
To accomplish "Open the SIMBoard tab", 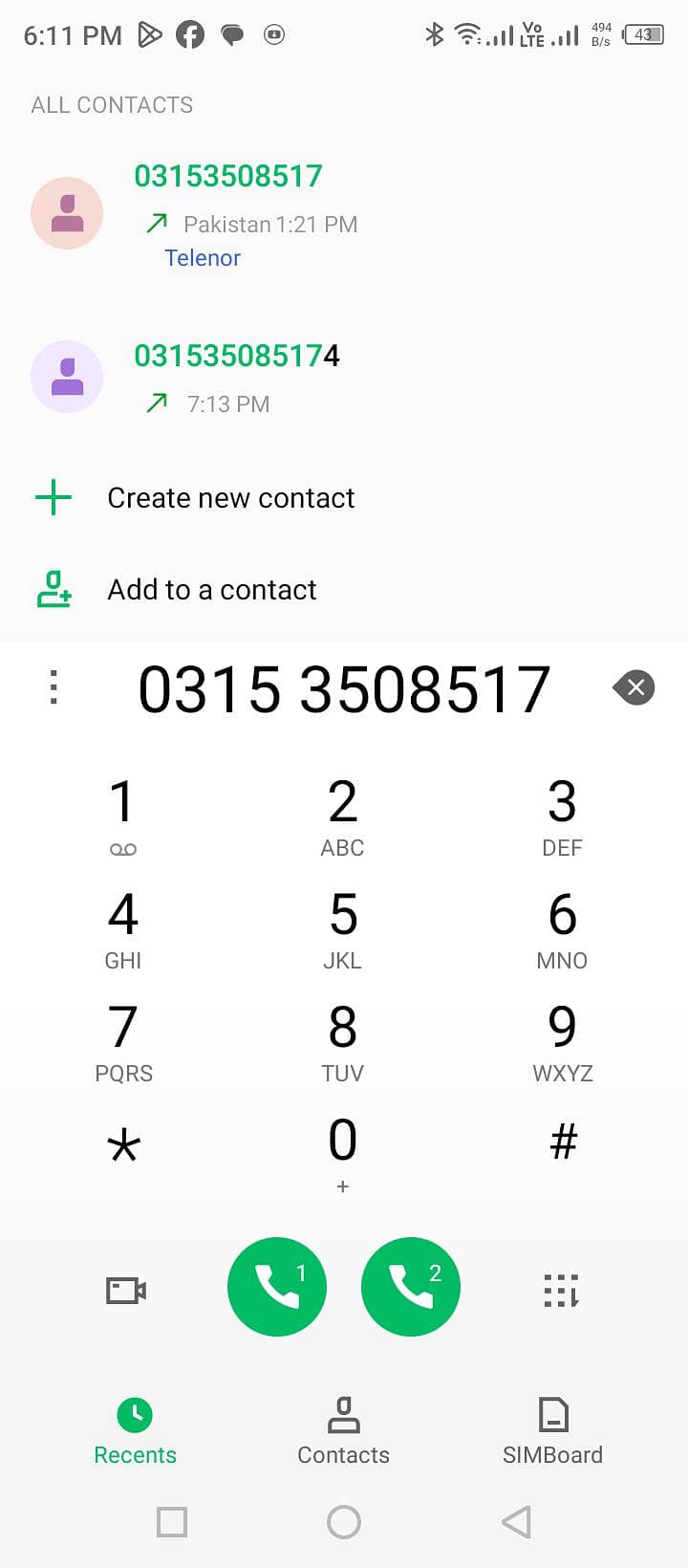I will (x=552, y=1431).
